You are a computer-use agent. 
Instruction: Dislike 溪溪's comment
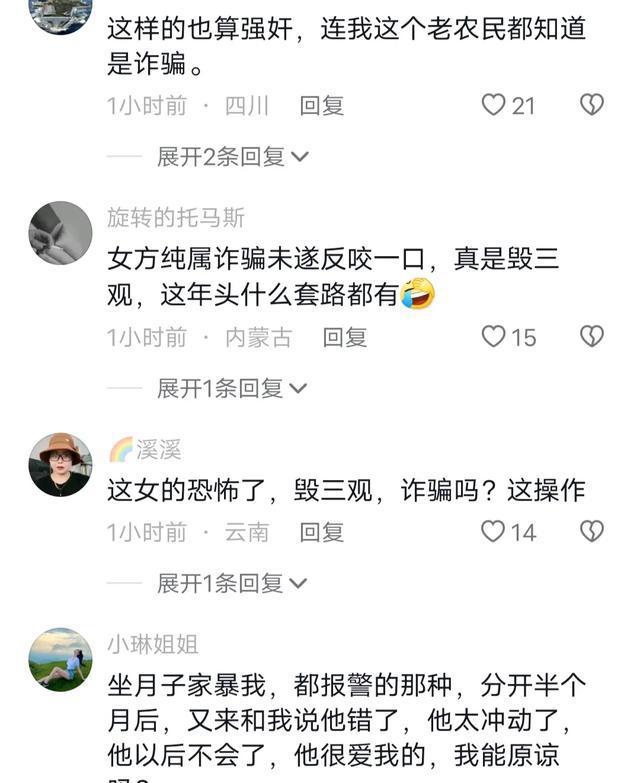(x=592, y=532)
